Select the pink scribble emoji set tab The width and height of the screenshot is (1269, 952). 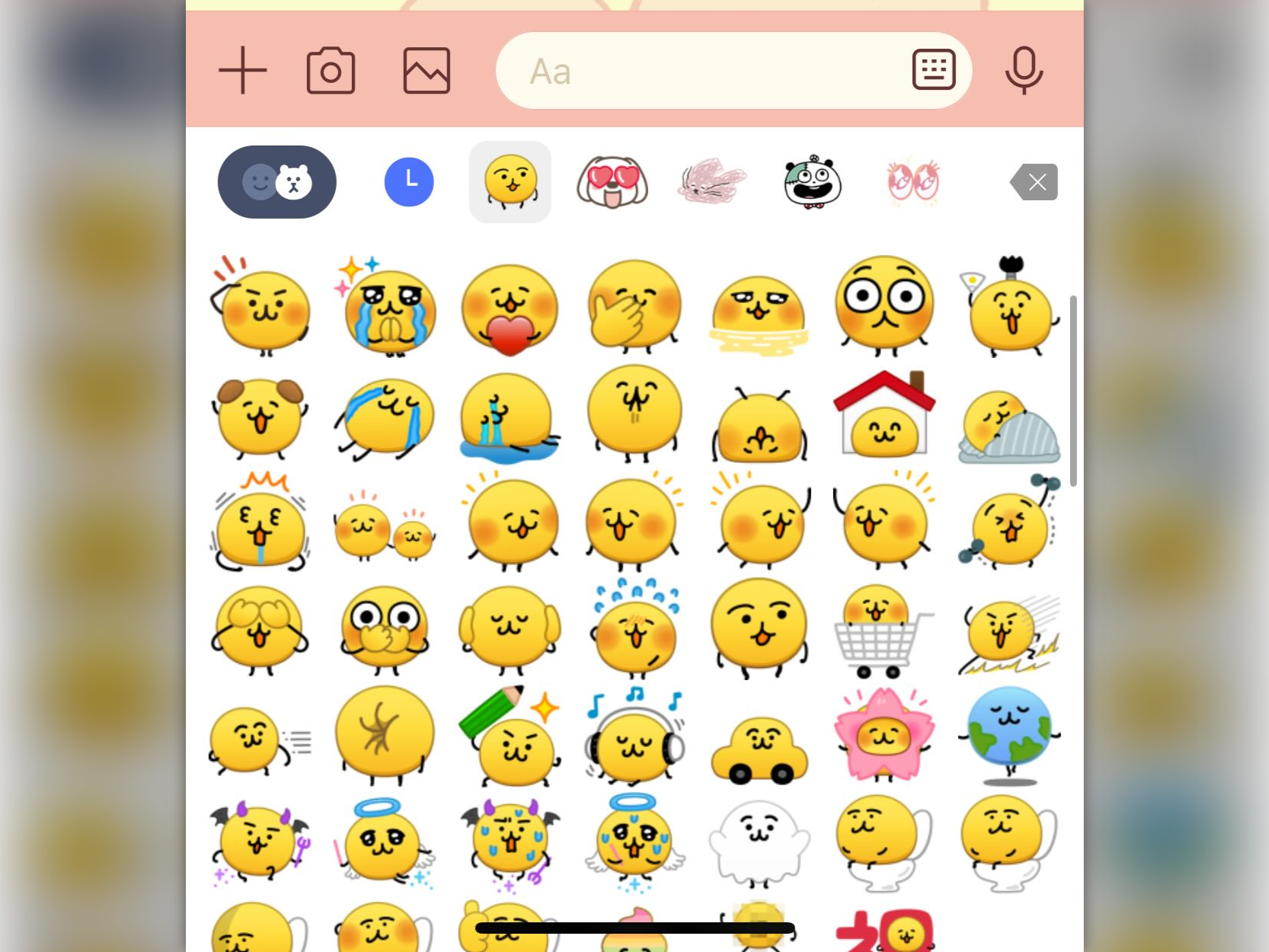click(x=712, y=182)
